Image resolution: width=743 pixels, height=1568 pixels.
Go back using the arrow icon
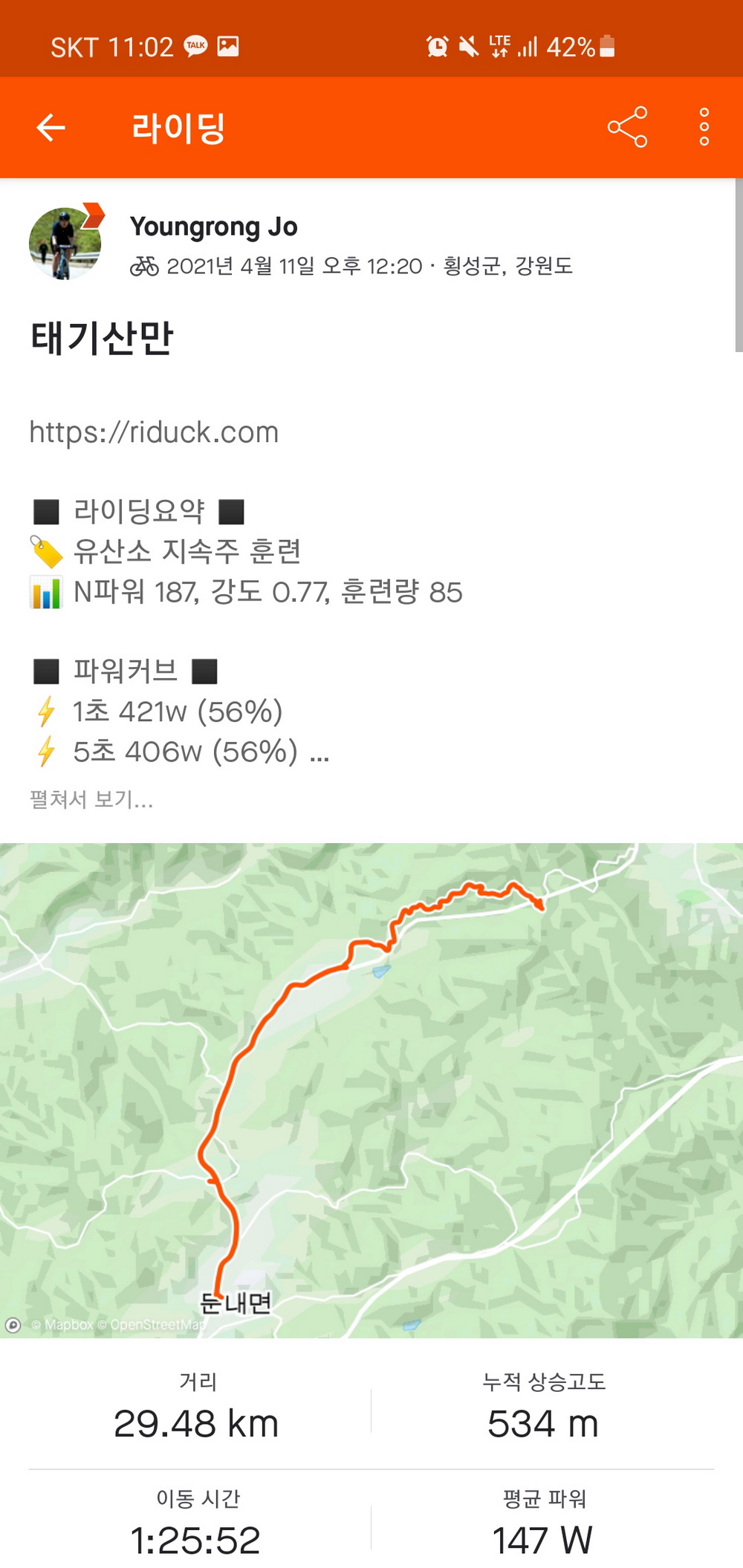51,128
